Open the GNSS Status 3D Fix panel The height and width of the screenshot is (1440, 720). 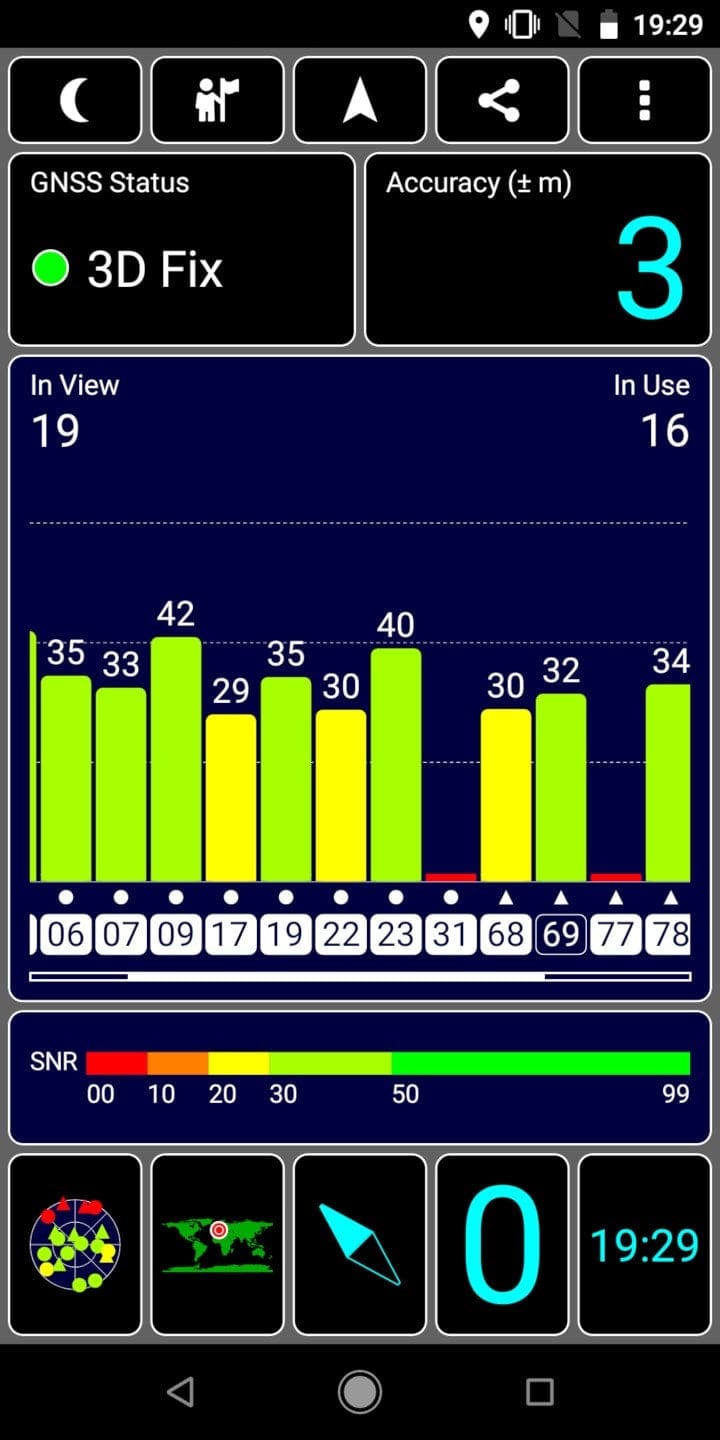(x=182, y=249)
